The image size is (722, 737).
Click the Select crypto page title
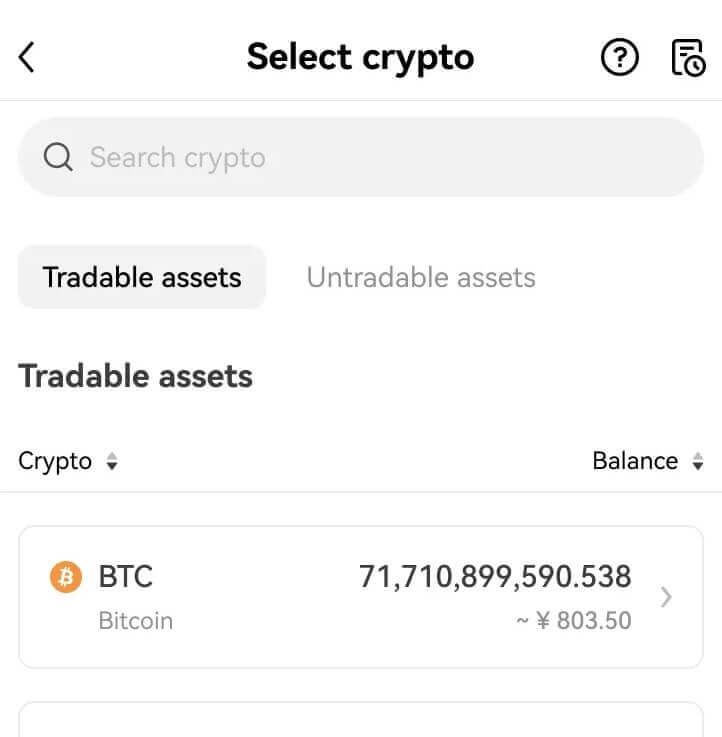point(361,57)
